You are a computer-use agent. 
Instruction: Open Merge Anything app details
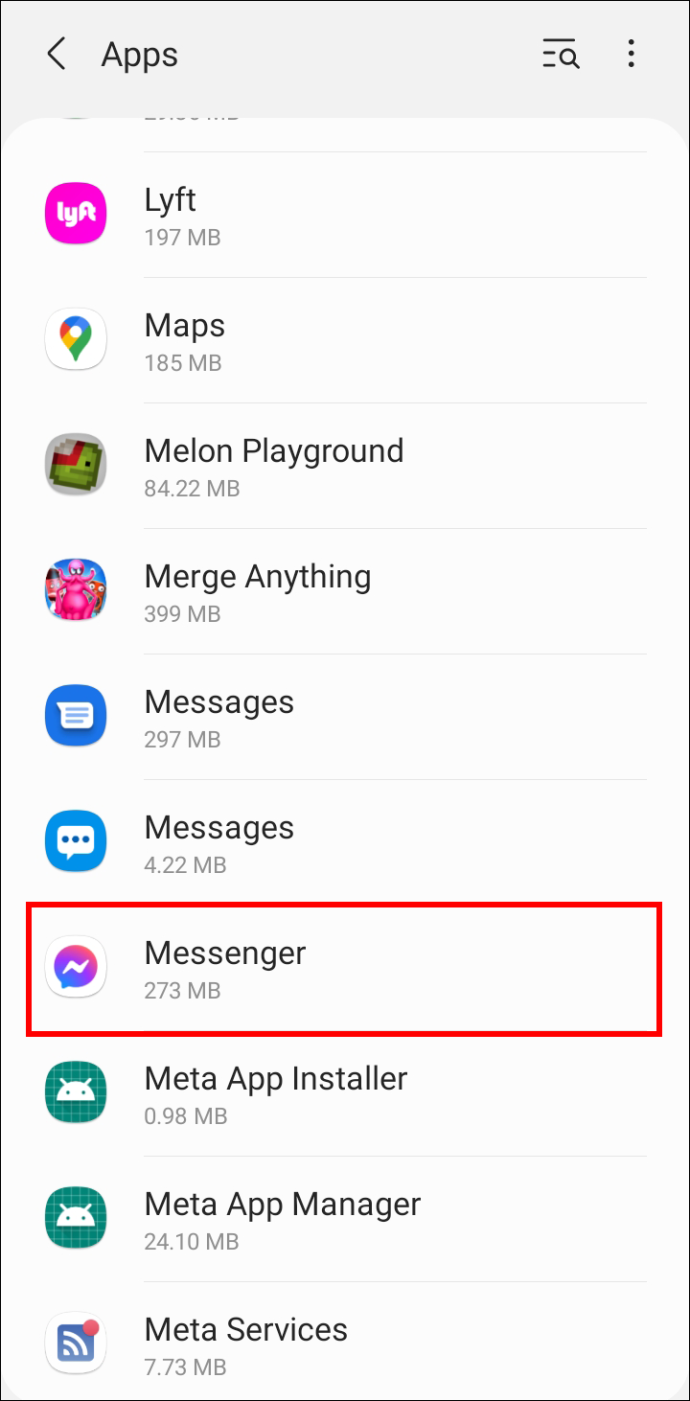point(345,592)
